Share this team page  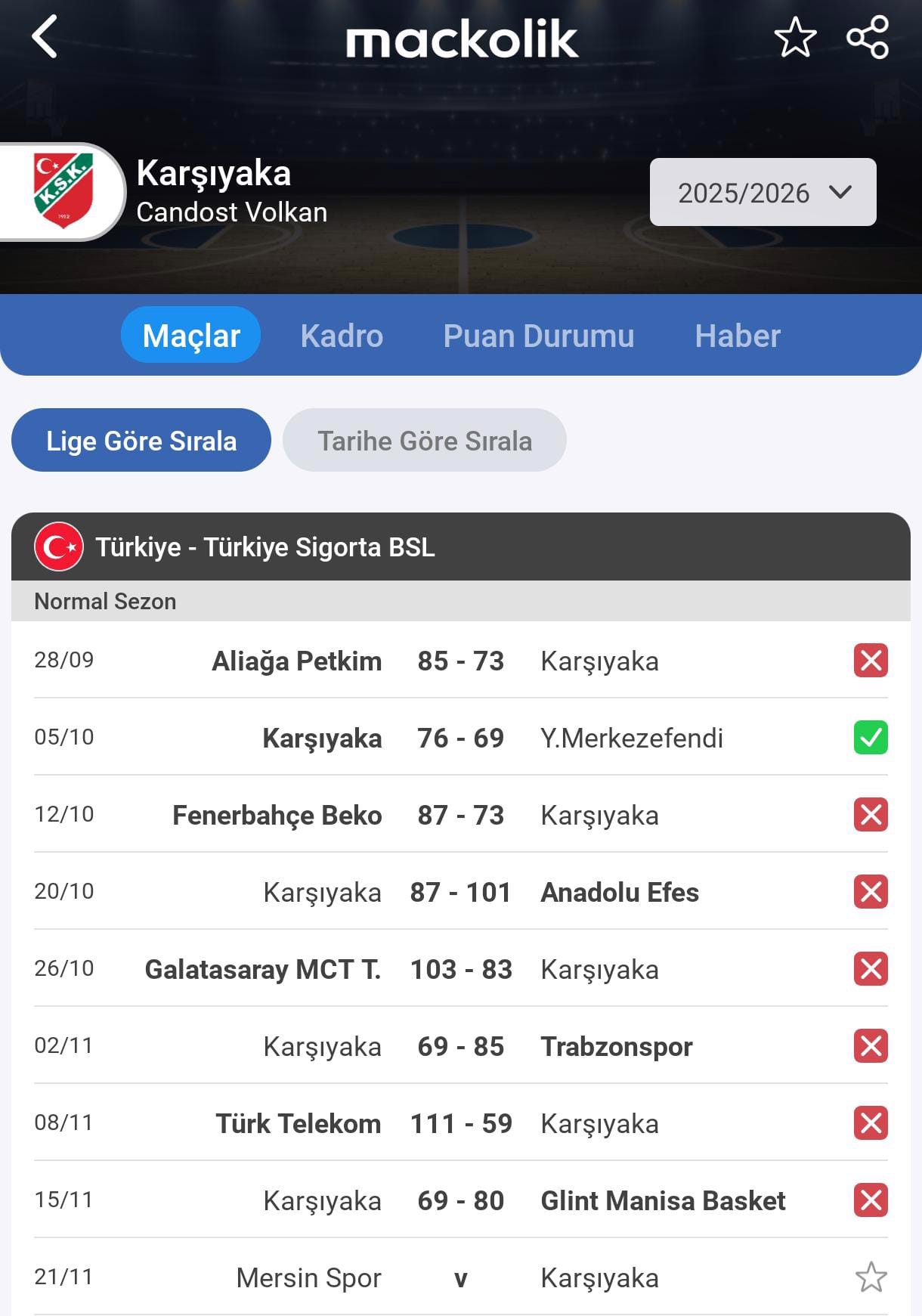click(868, 38)
